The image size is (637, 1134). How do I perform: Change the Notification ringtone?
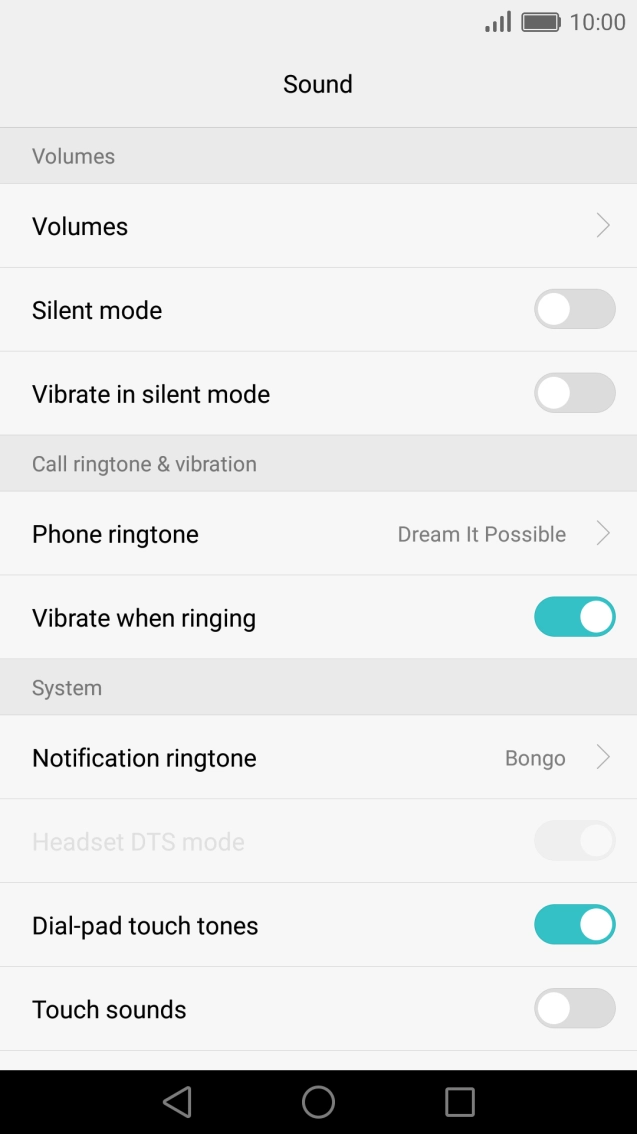(x=318, y=757)
